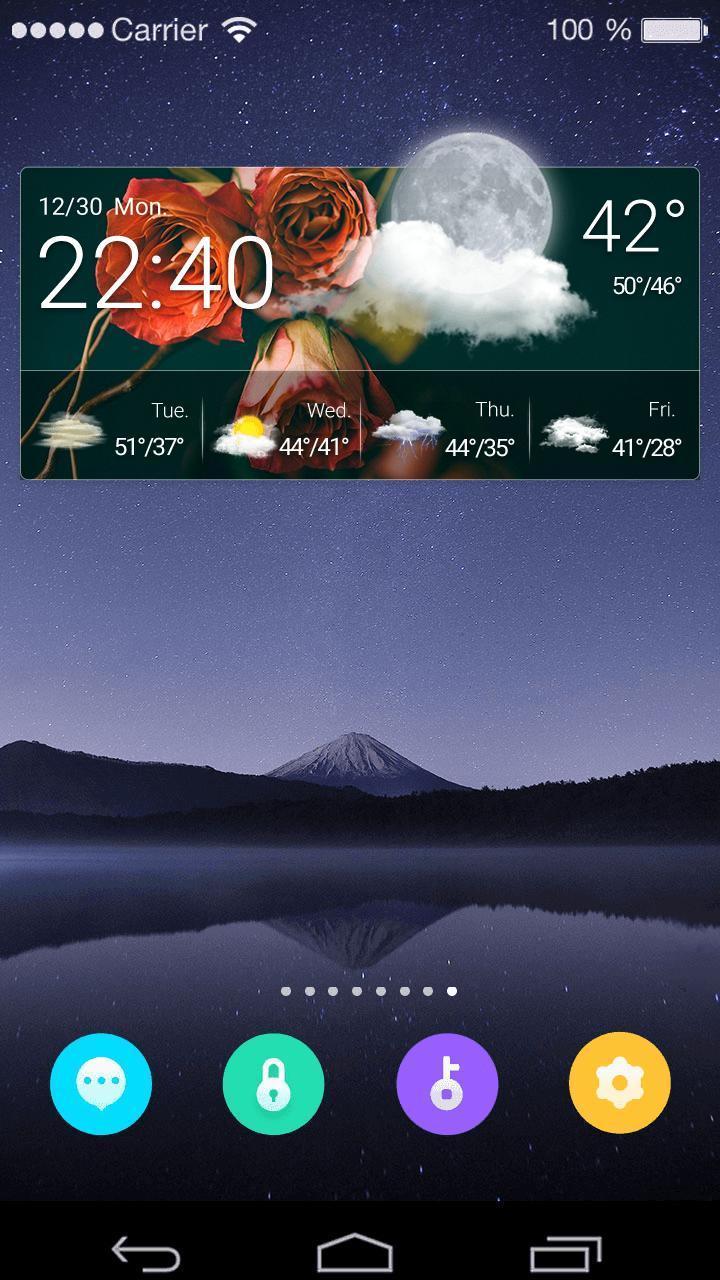Go back with the navigation bar
Image resolution: width=720 pixels, height=1280 pixels.
146,1253
